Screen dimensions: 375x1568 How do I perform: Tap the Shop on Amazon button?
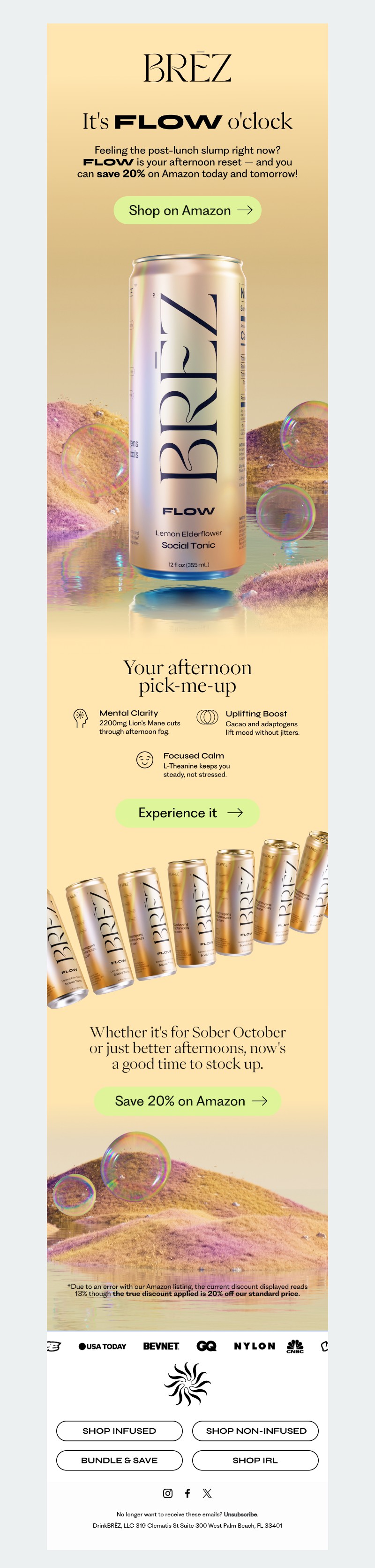coord(187,210)
